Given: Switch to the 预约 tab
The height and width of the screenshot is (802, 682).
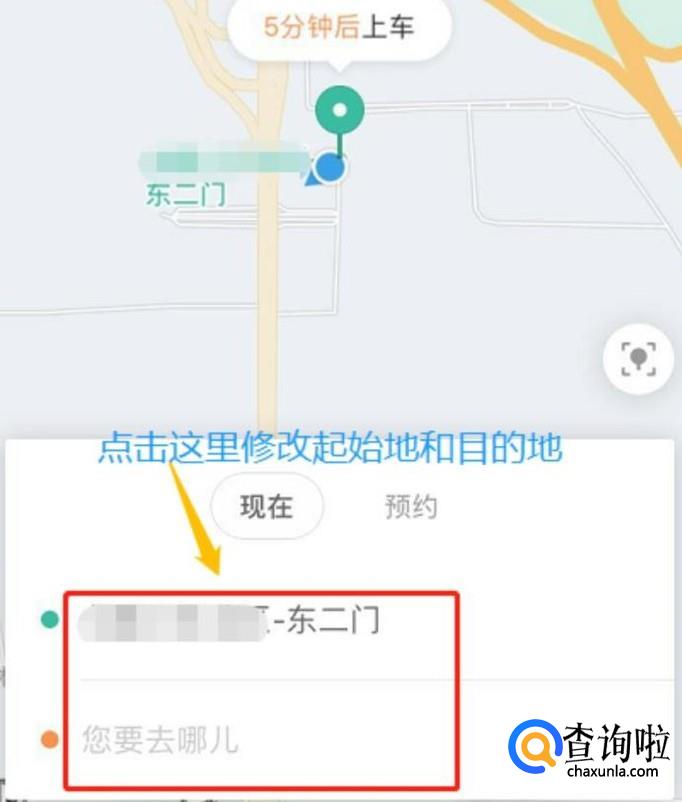Looking at the screenshot, I should click(x=411, y=506).
